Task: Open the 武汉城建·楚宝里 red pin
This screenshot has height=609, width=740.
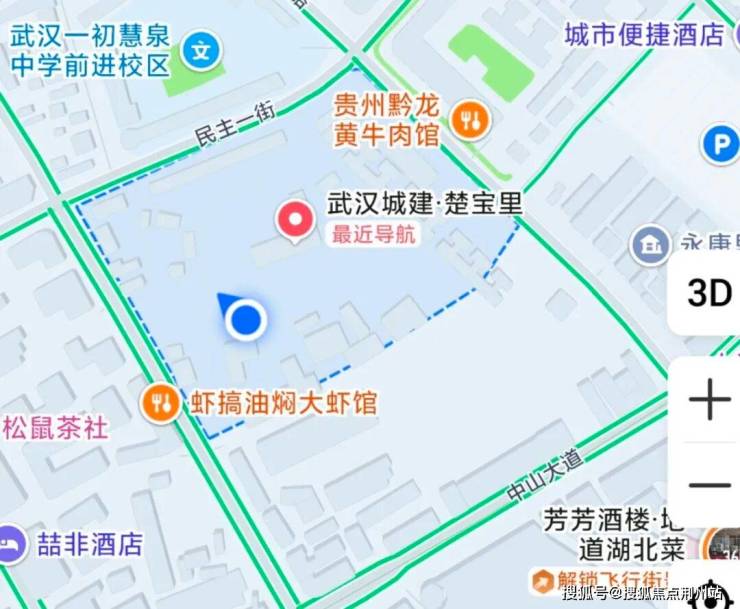Action: tap(294, 220)
